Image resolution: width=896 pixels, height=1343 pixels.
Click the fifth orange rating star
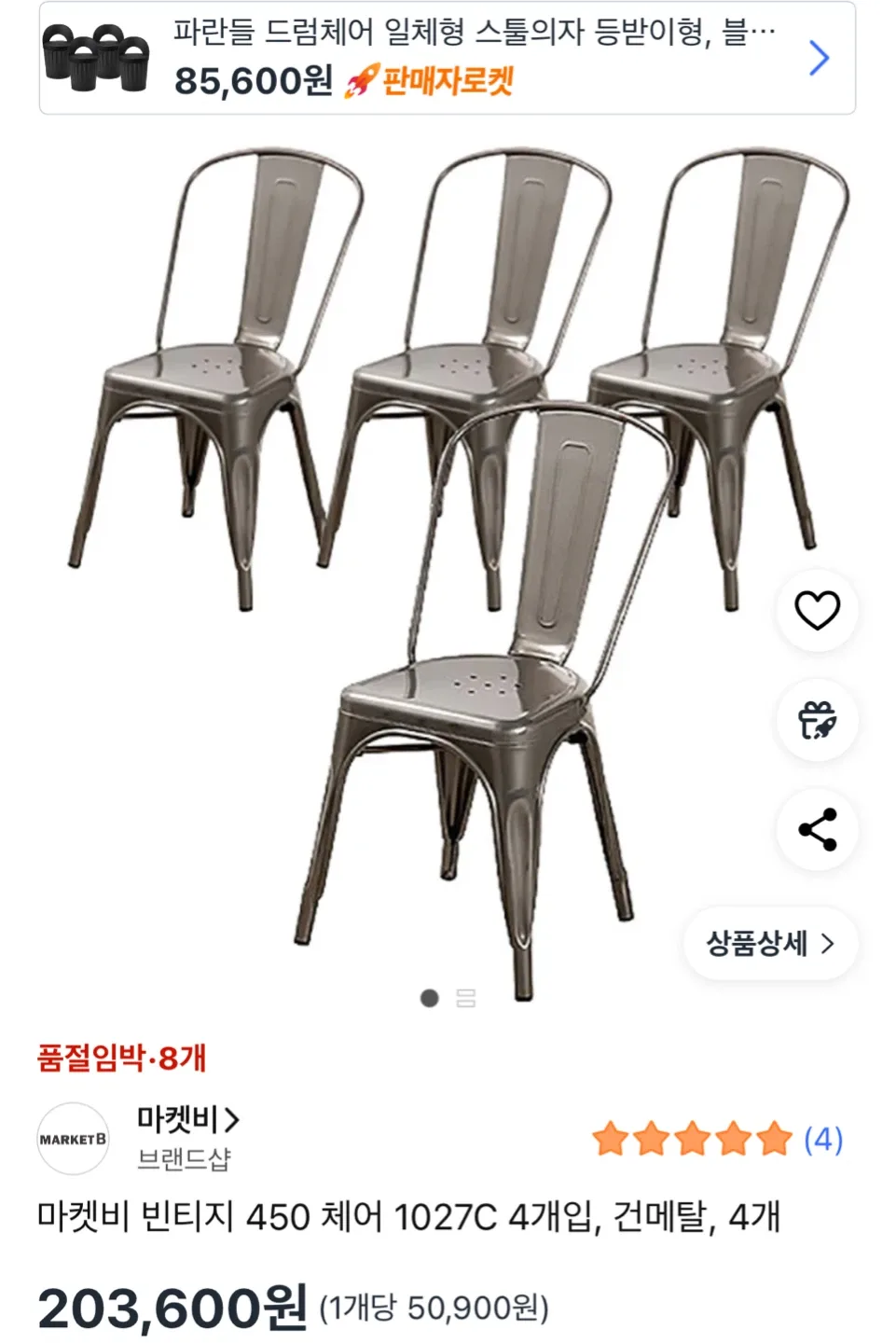(x=773, y=1136)
